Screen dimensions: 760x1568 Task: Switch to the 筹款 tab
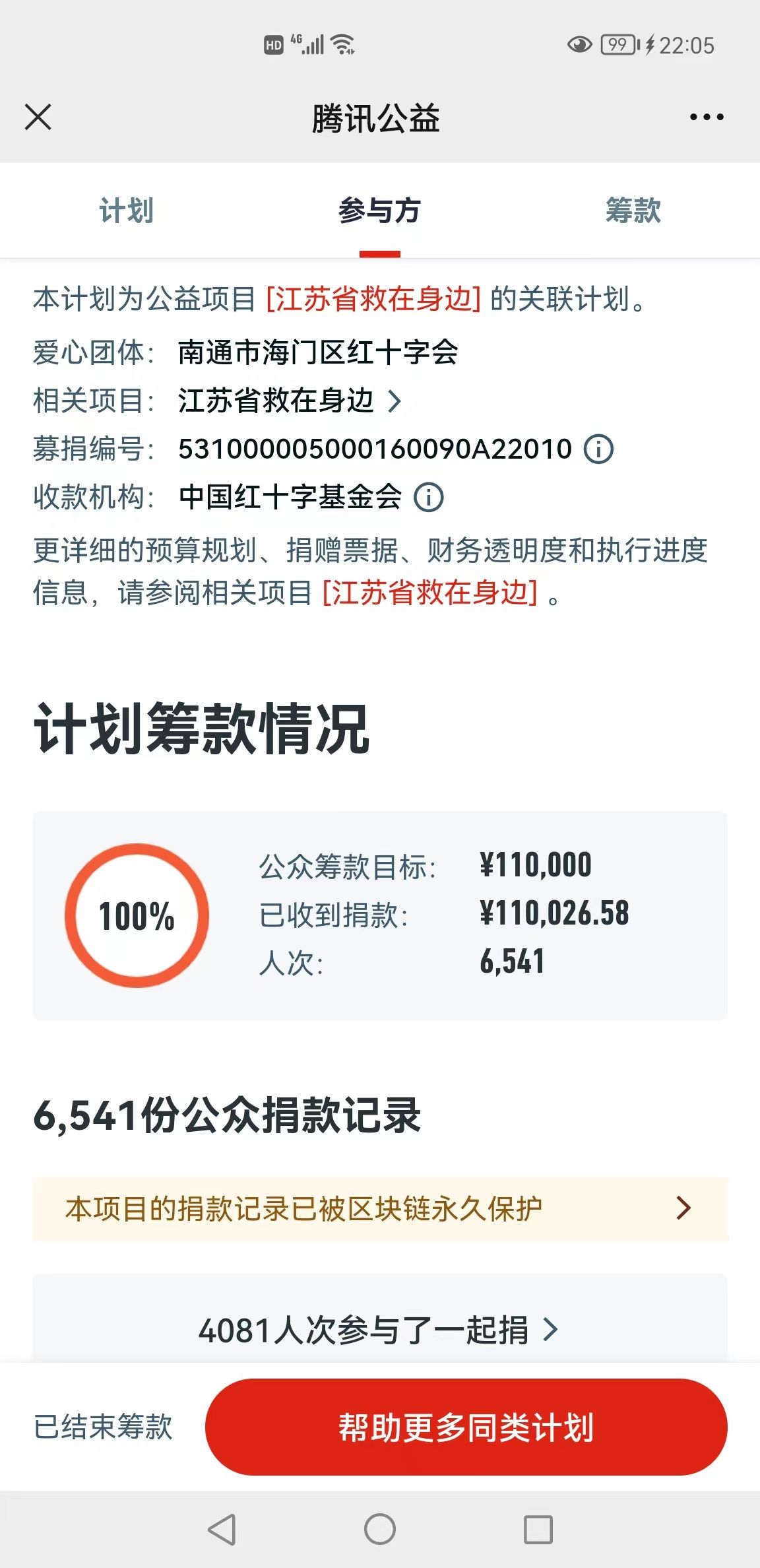point(633,211)
